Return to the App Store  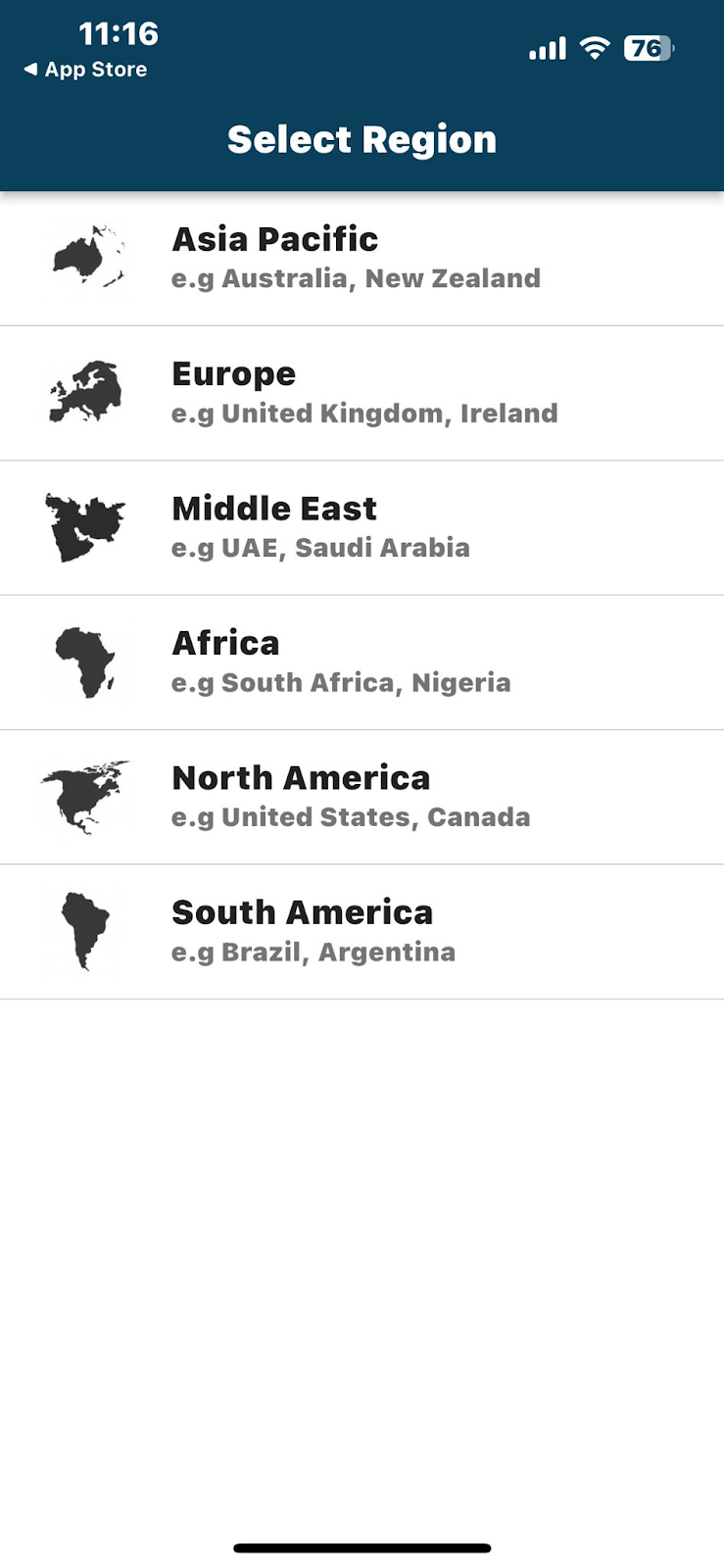85,70
